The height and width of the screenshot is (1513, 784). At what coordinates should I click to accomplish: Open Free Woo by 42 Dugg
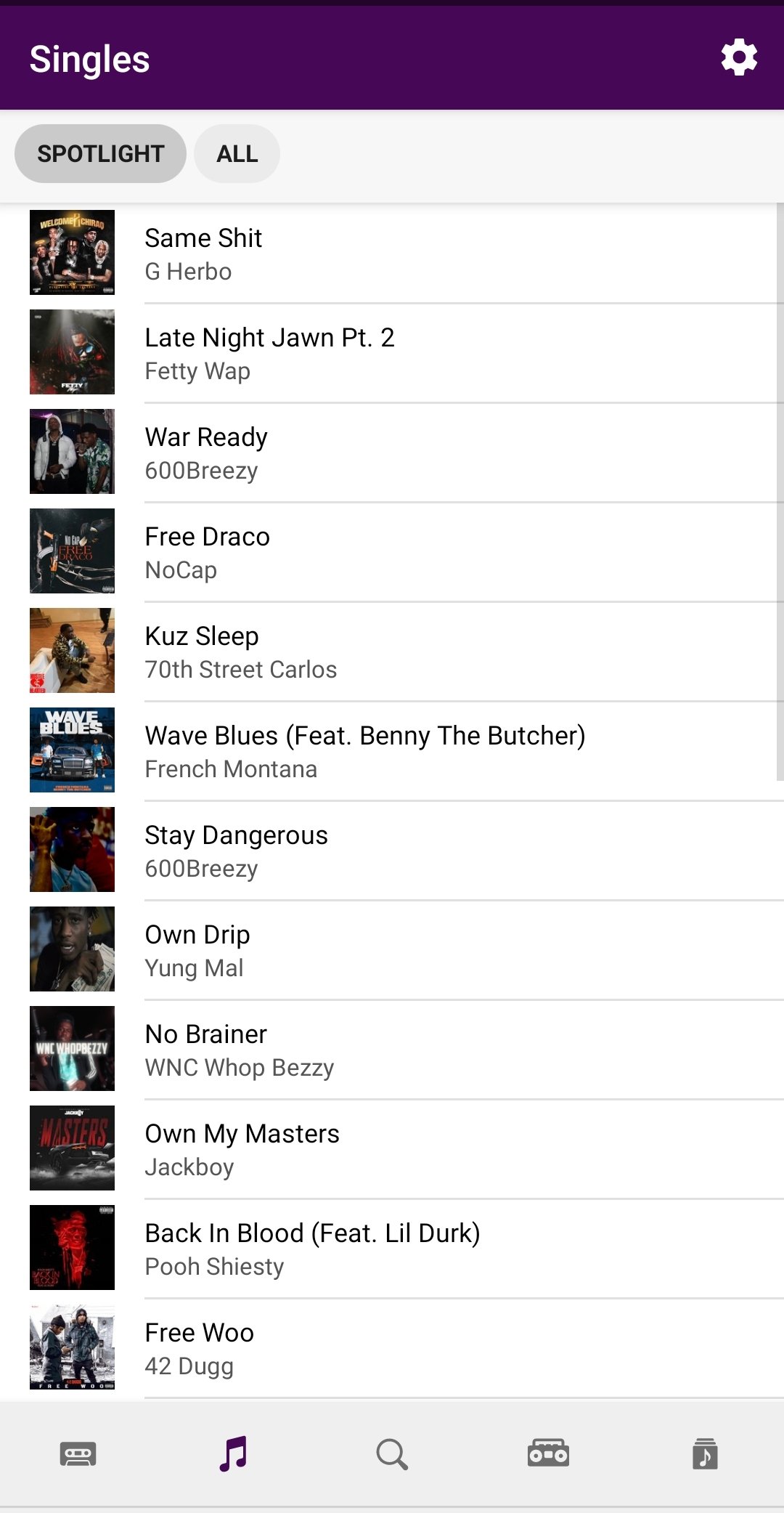pos(392,1348)
